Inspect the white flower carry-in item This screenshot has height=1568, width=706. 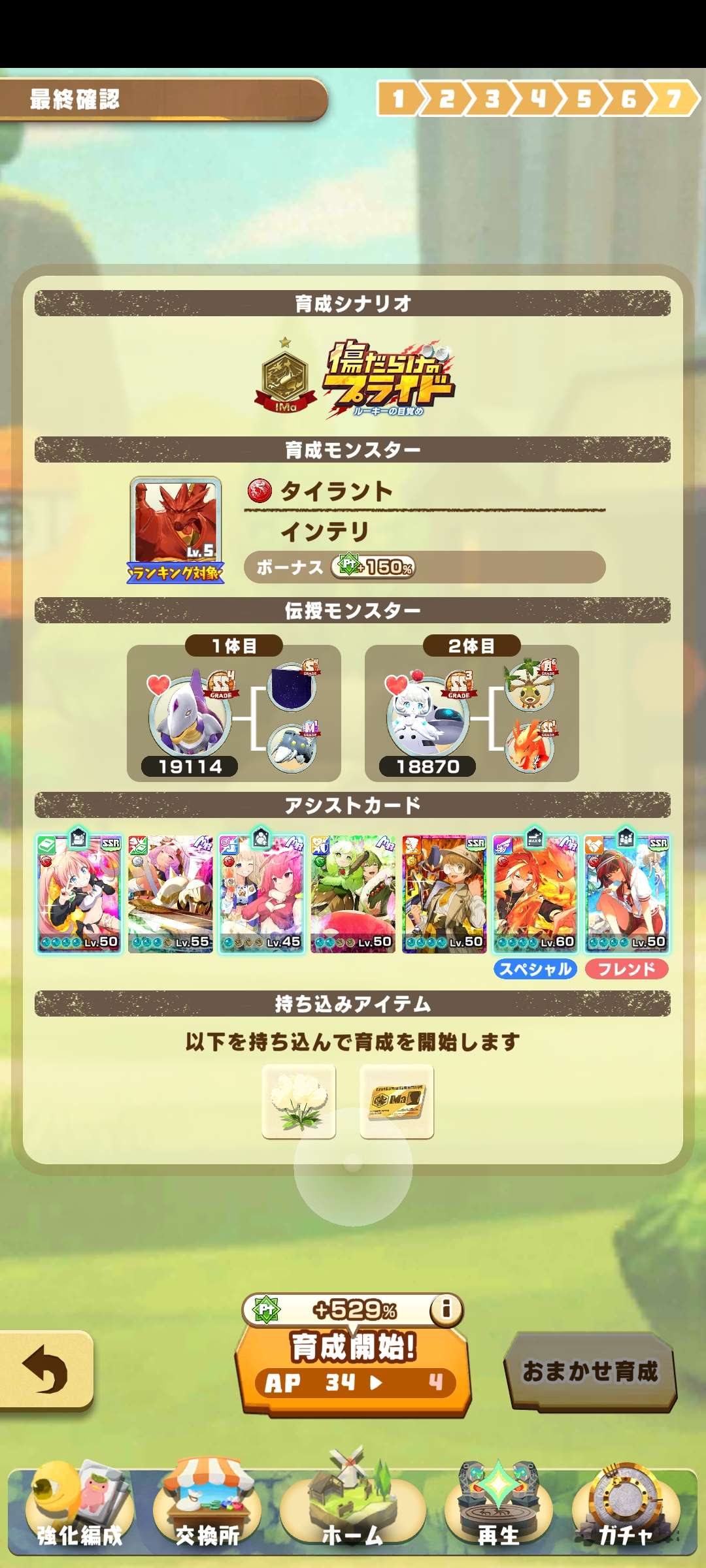[x=299, y=1102]
